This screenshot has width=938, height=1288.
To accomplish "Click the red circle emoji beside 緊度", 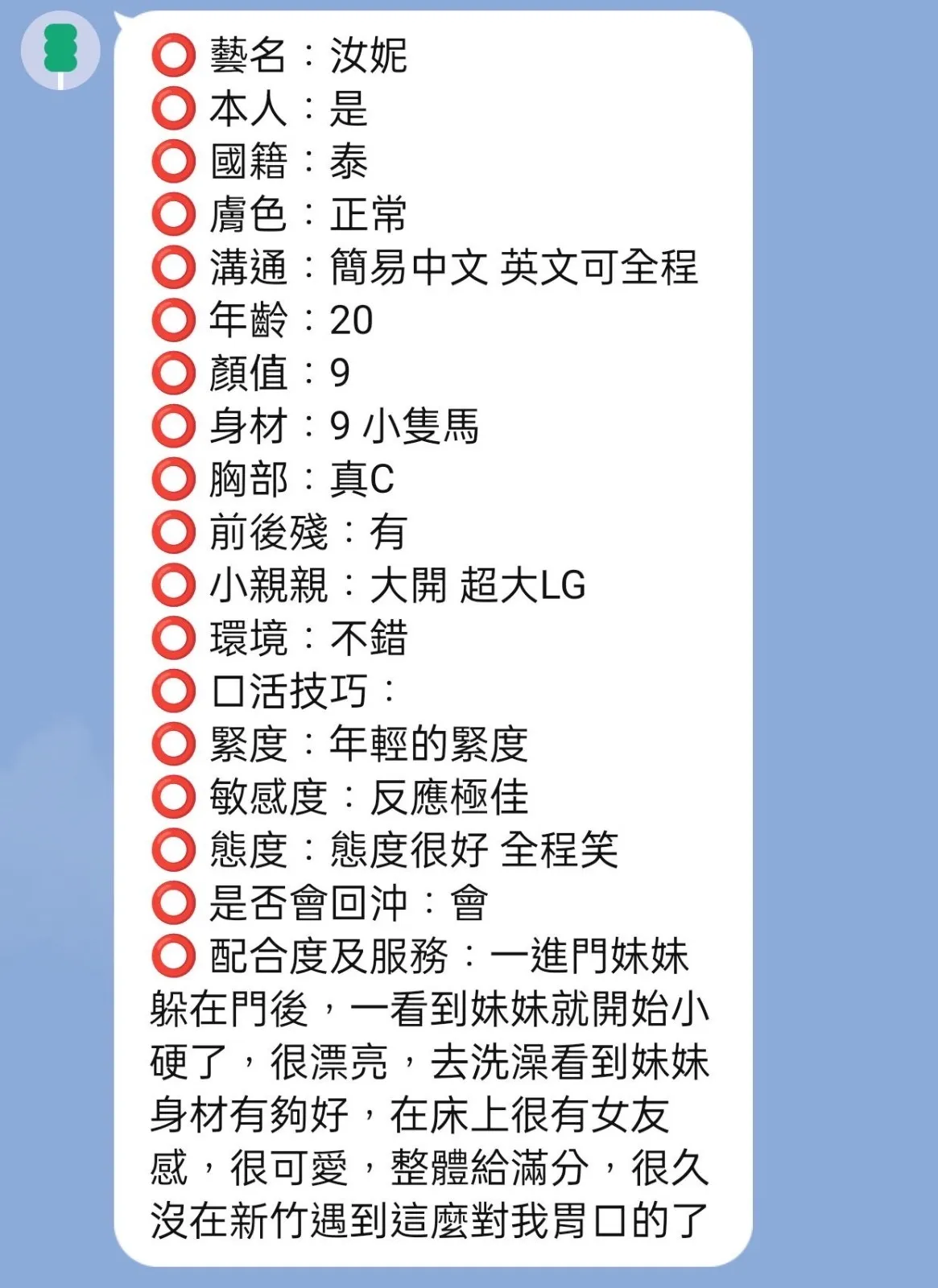I will pos(171,744).
